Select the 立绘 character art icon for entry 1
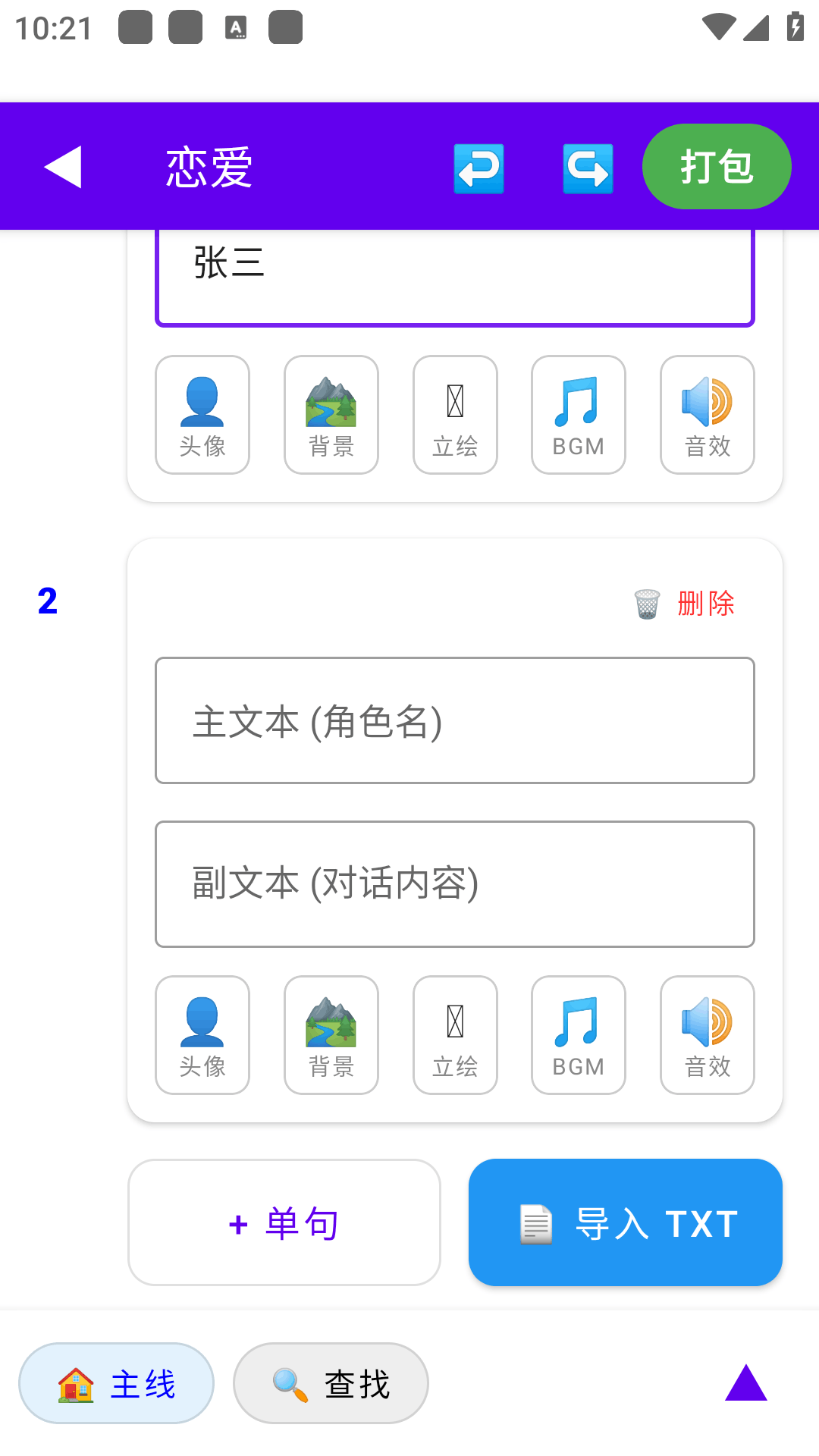The height and width of the screenshot is (1456, 819). coord(454,415)
